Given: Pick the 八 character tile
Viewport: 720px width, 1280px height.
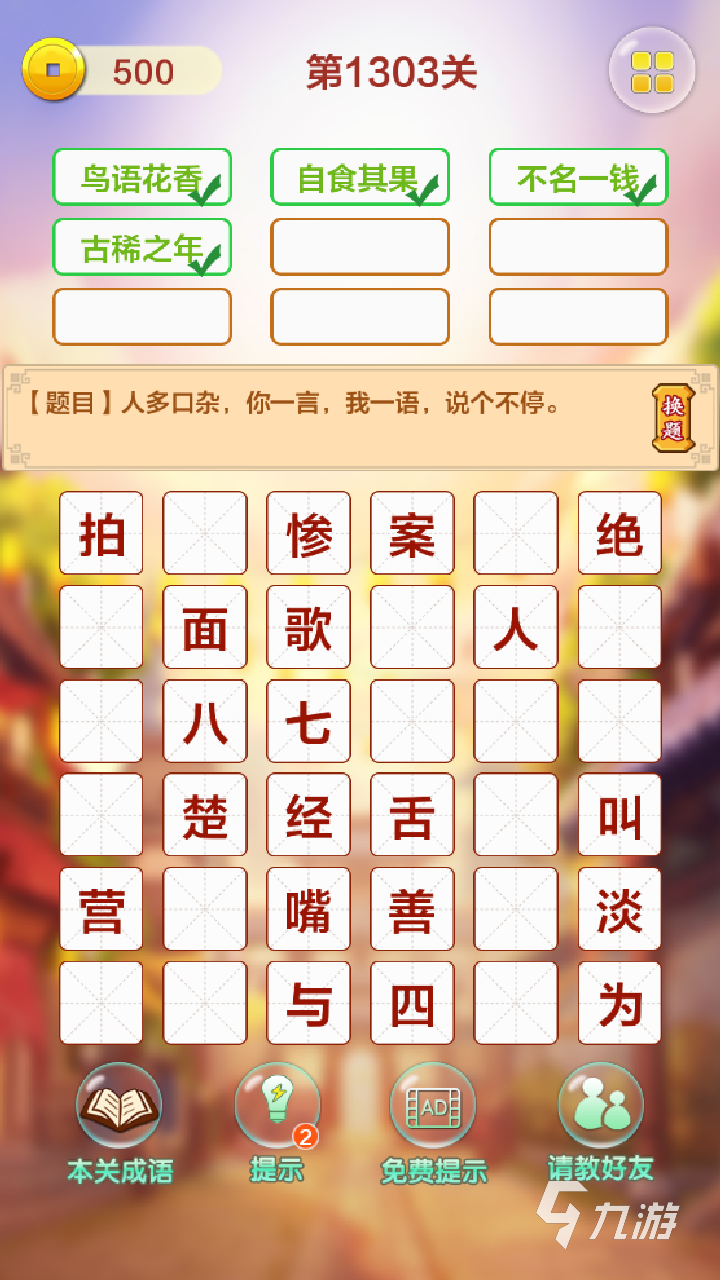Looking at the screenshot, I should click(x=205, y=721).
